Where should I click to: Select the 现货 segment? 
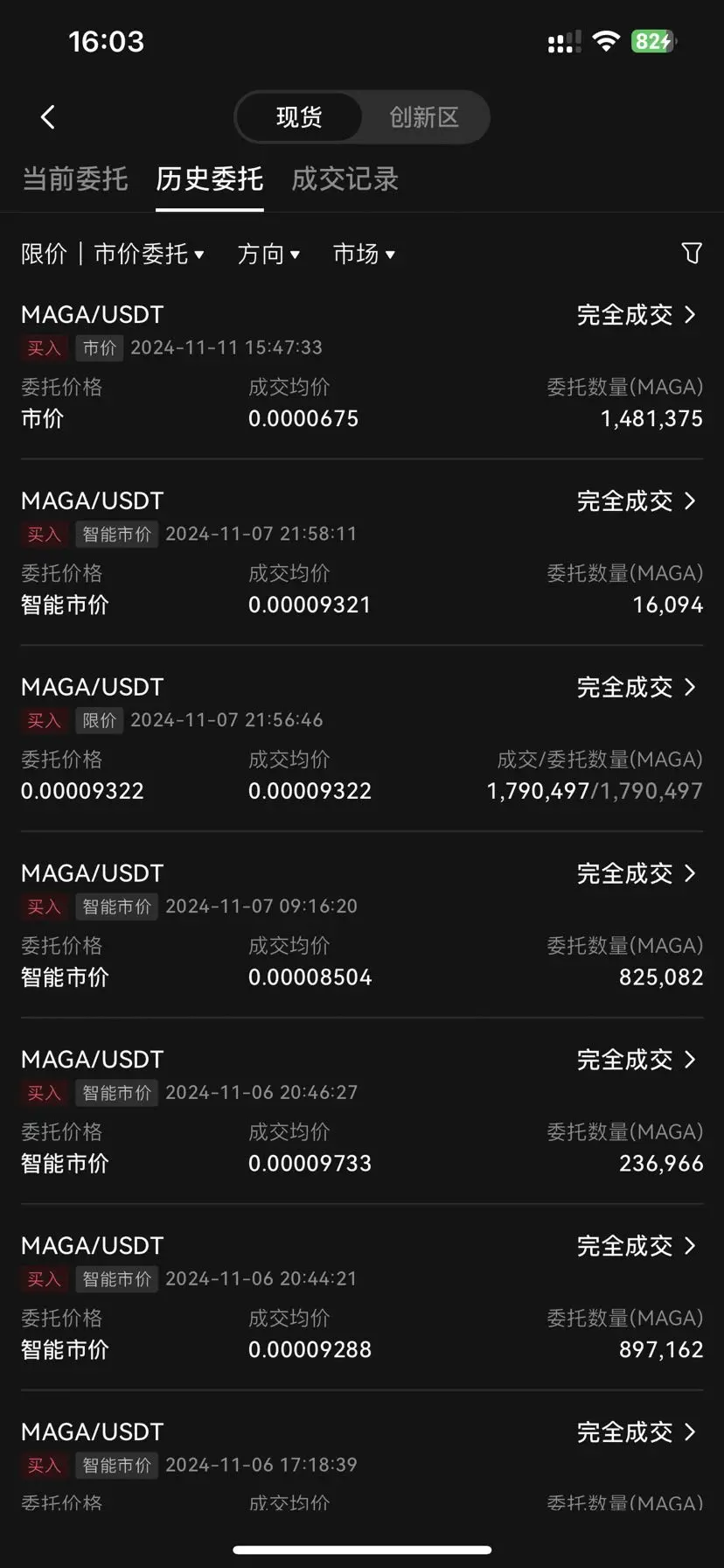(299, 117)
